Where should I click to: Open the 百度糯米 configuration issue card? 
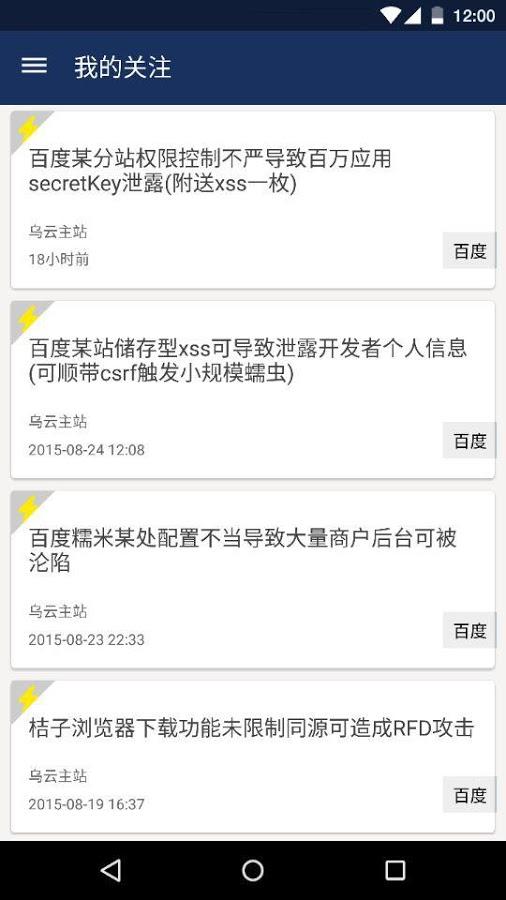pyautogui.click(x=252, y=580)
